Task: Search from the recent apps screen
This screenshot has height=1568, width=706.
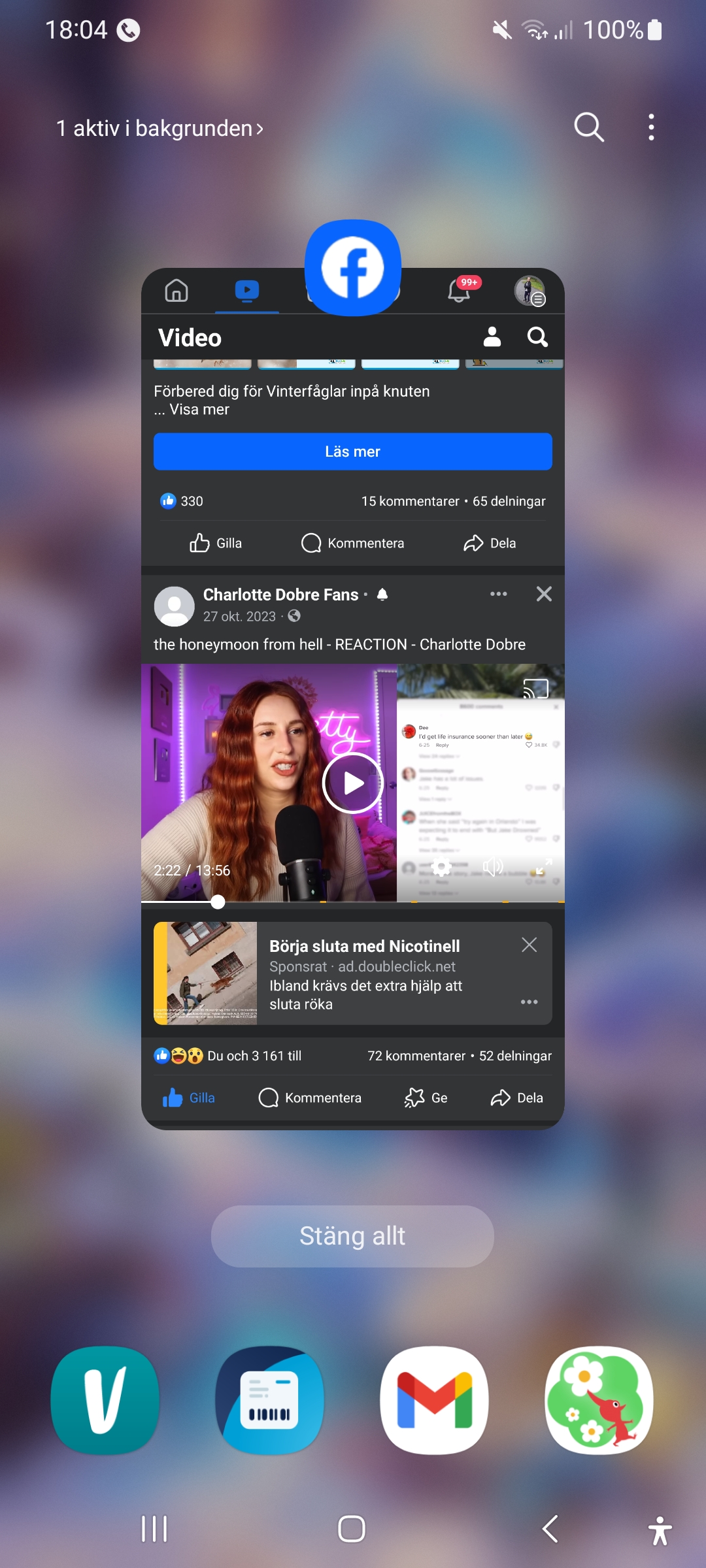Action: [588, 127]
